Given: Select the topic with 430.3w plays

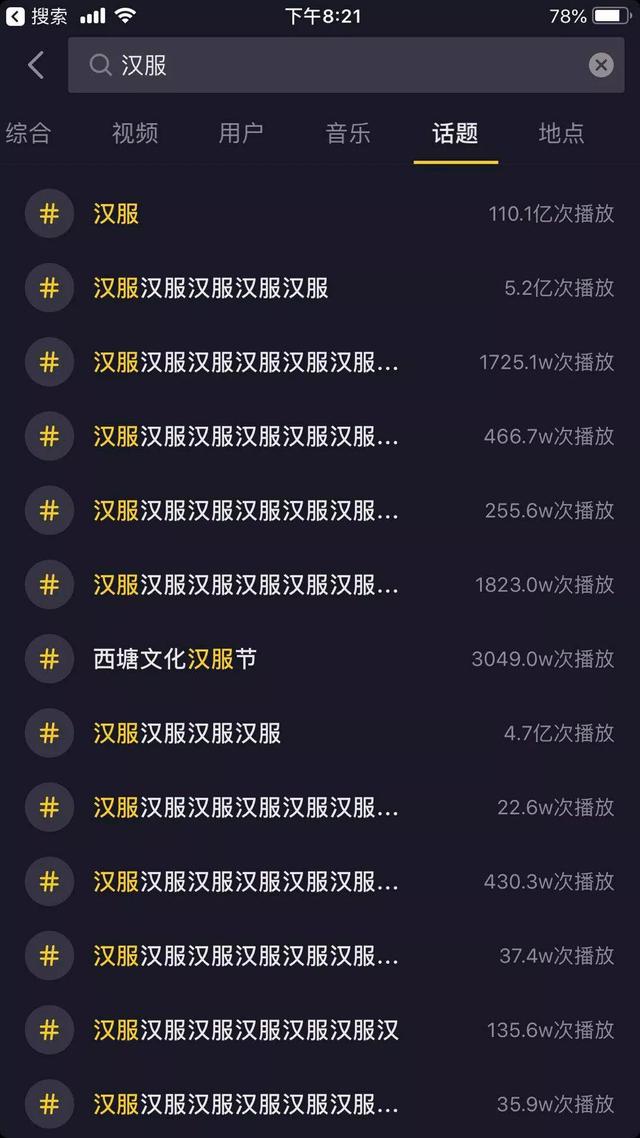Looking at the screenshot, I should (320, 882).
